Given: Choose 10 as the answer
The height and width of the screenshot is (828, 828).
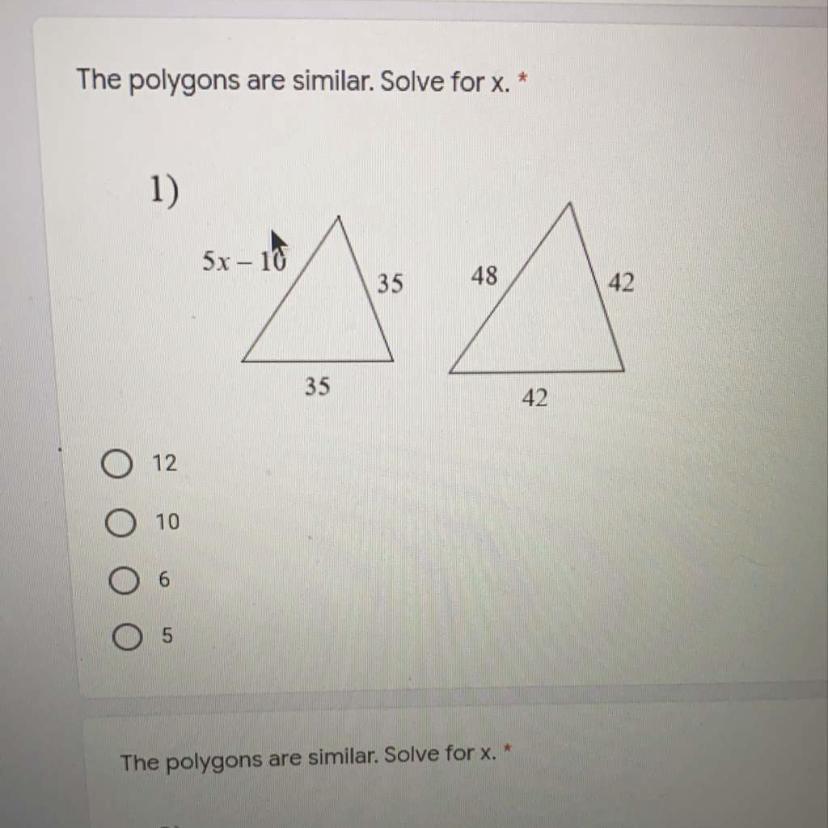Looking at the screenshot, I should click(x=120, y=522).
